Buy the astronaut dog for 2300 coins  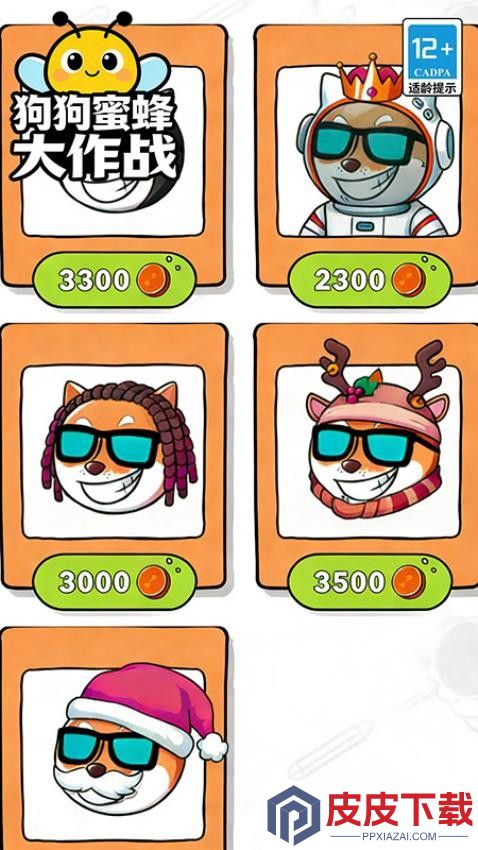(370, 280)
